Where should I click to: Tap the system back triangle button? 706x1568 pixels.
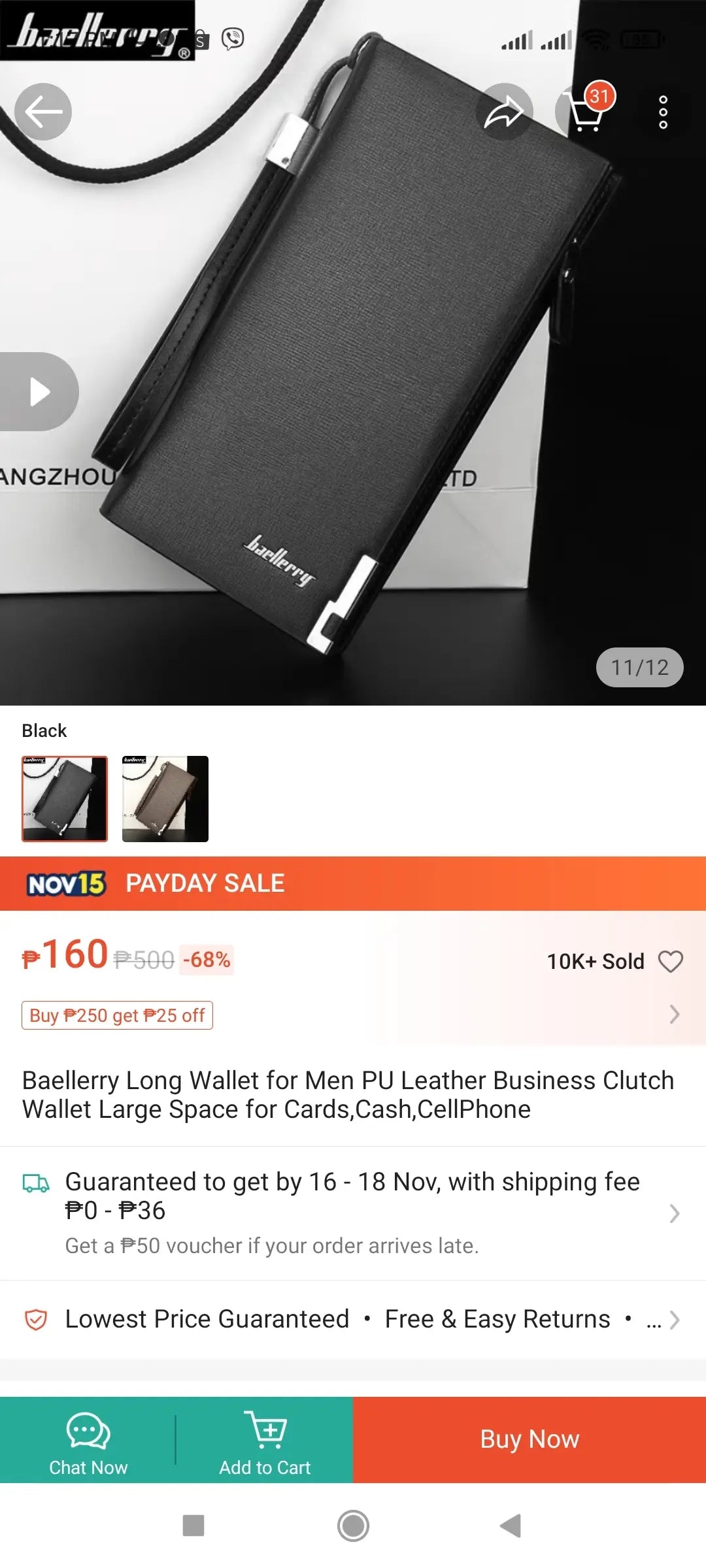pyautogui.click(x=511, y=1526)
